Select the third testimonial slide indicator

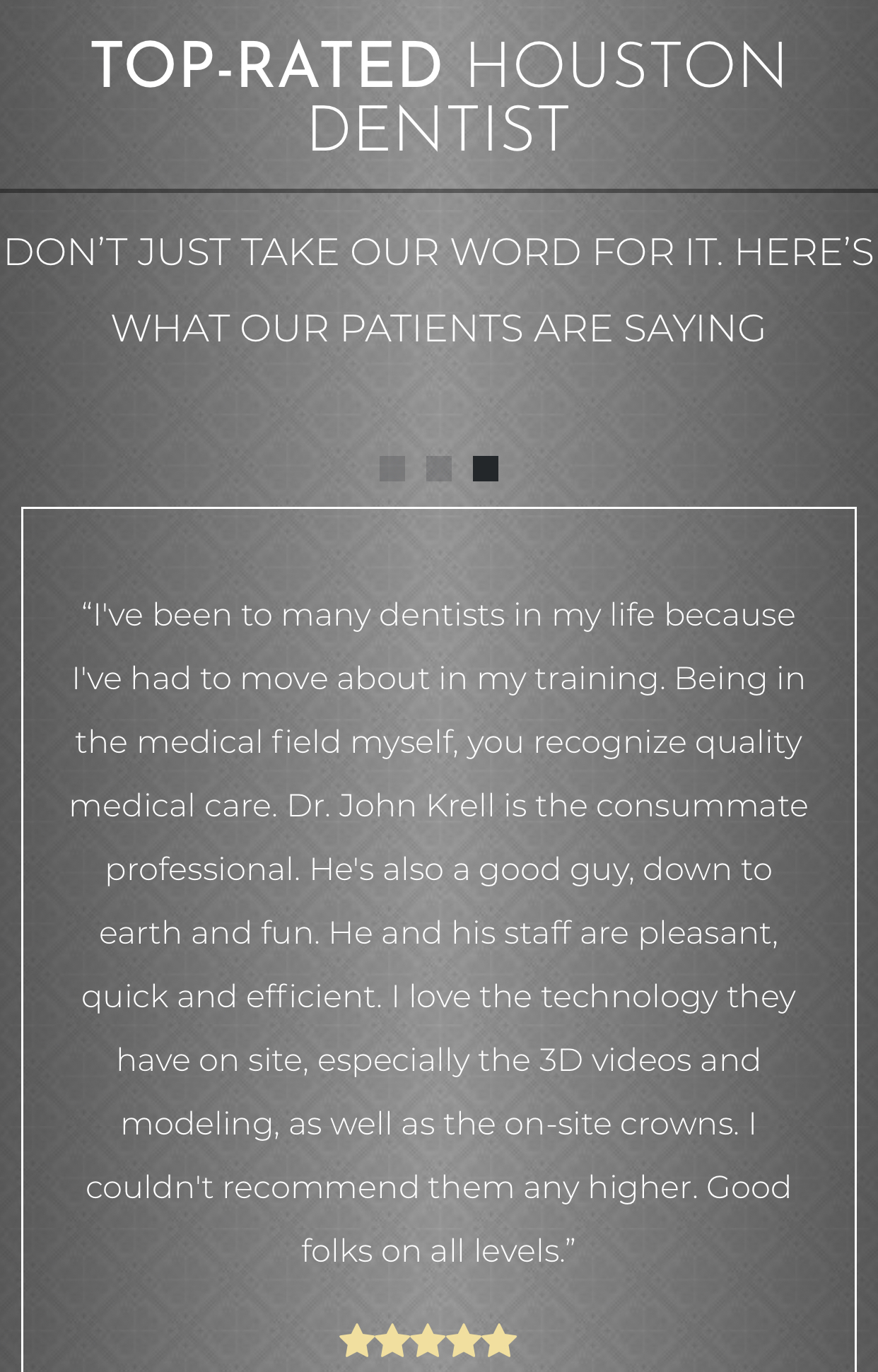pos(486,469)
